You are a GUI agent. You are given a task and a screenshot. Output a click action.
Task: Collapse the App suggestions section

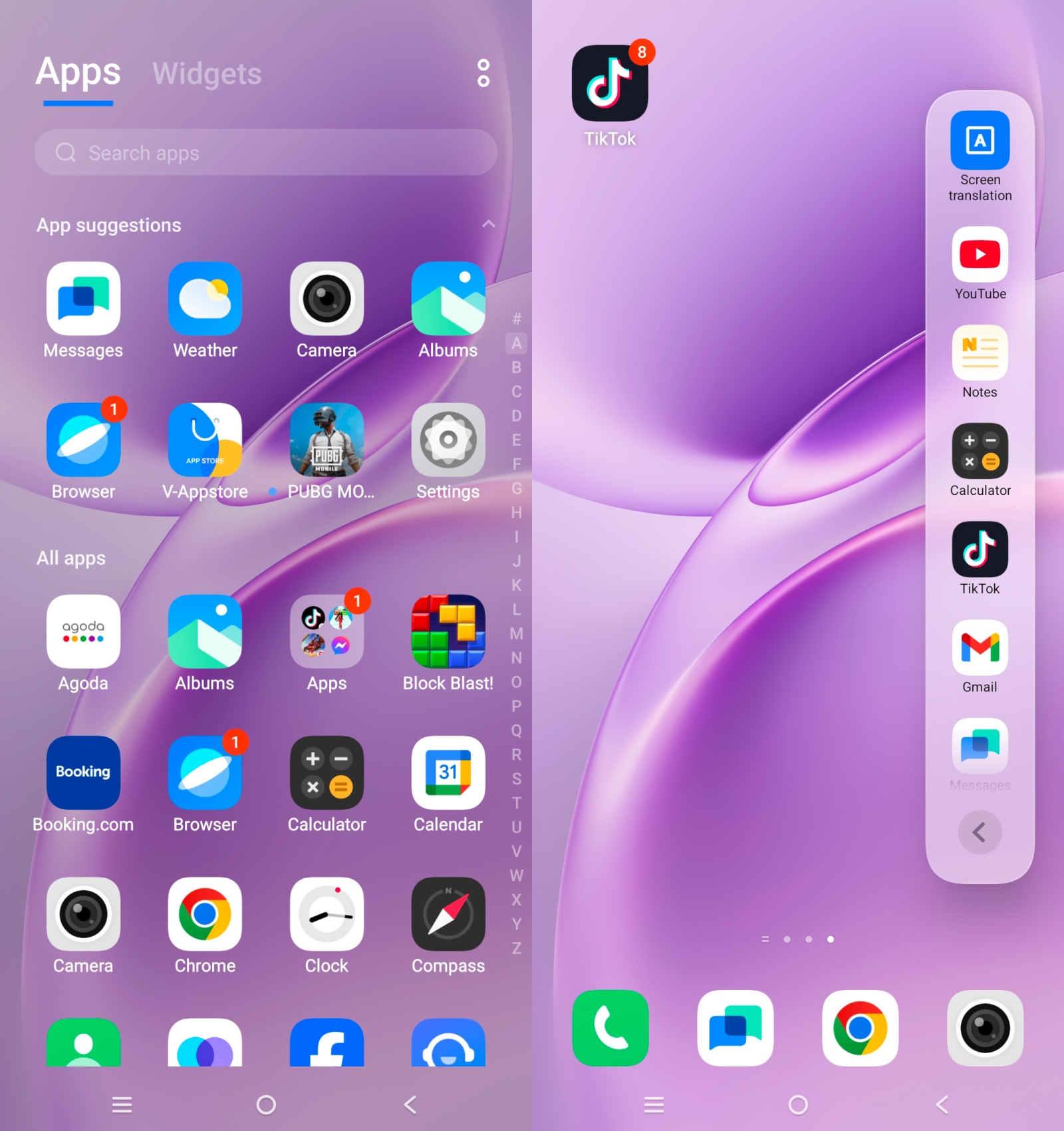(x=488, y=224)
